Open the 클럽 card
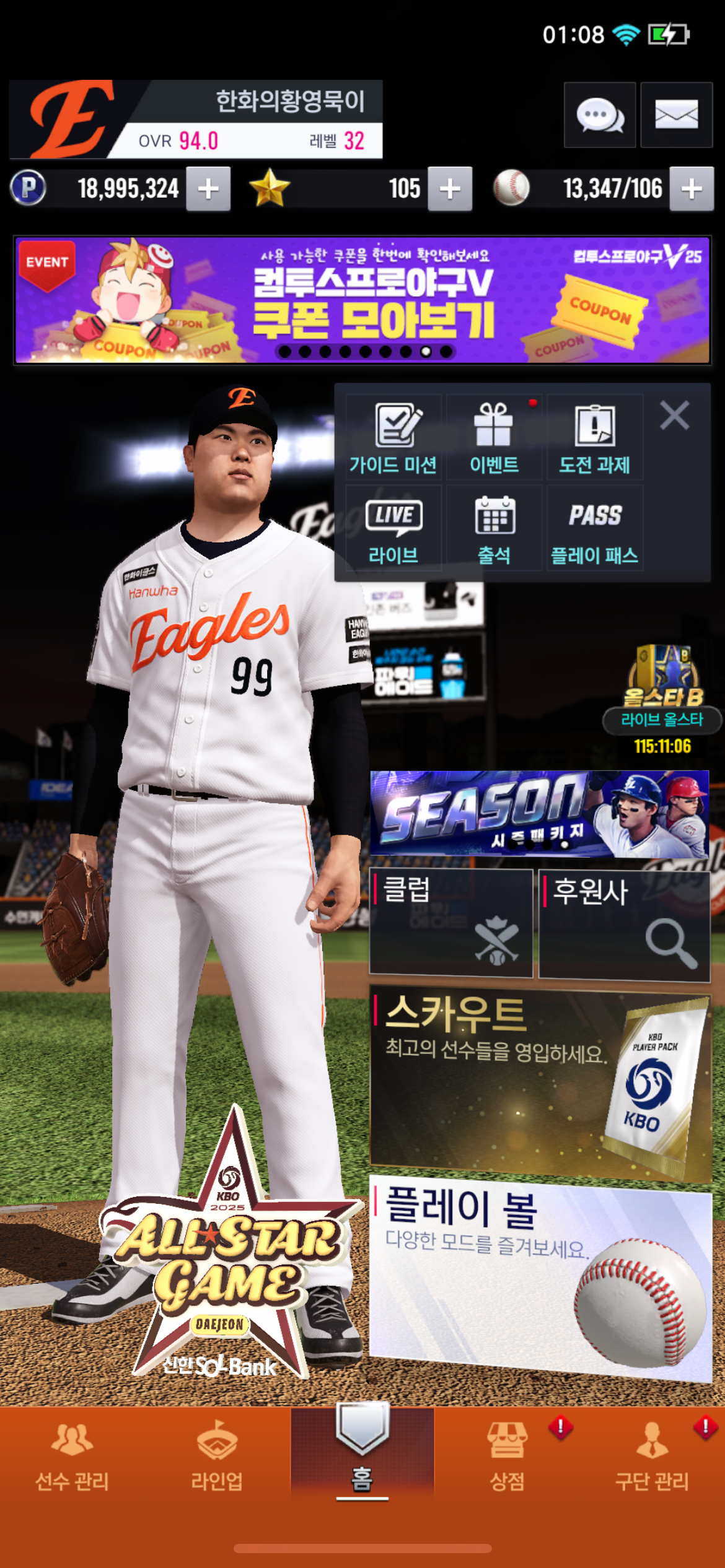725x1568 pixels. click(450, 923)
